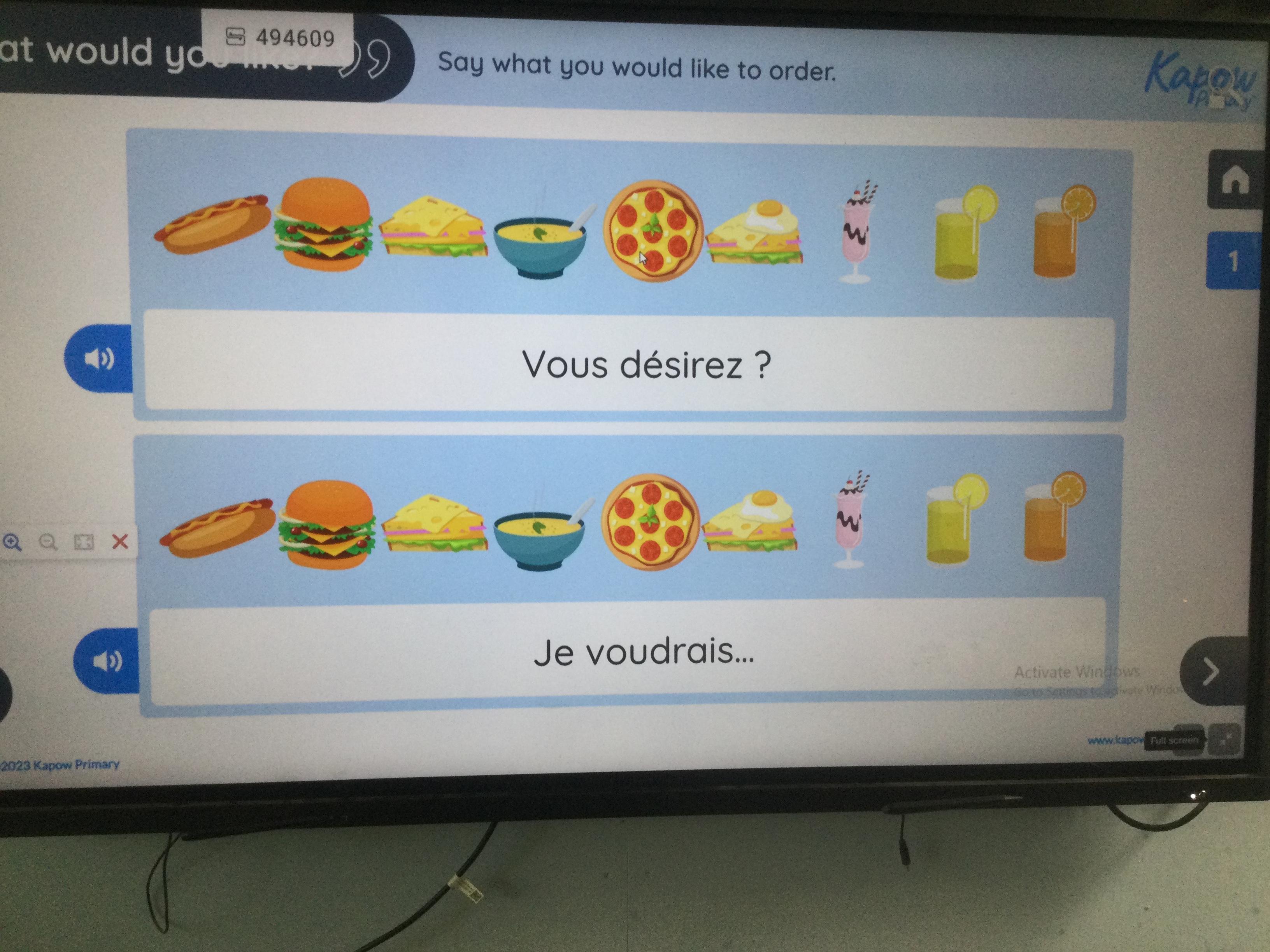Viewport: 1270px width, 952px height.
Task: Select slide number 1 button
Action: pos(1234,261)
